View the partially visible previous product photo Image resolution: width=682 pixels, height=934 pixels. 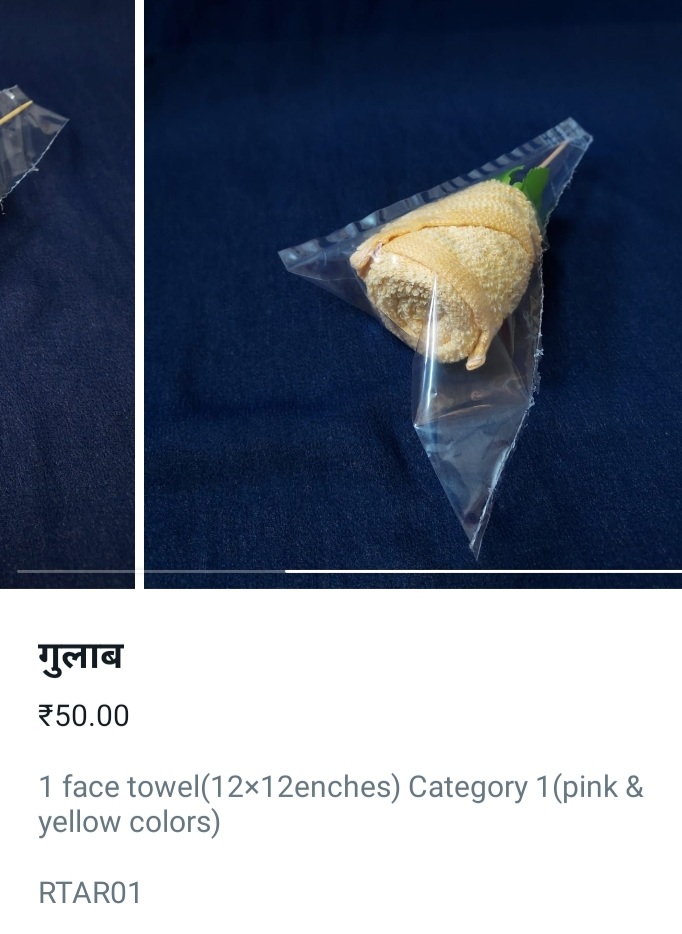pyautogui.click(x=66, y=294)
